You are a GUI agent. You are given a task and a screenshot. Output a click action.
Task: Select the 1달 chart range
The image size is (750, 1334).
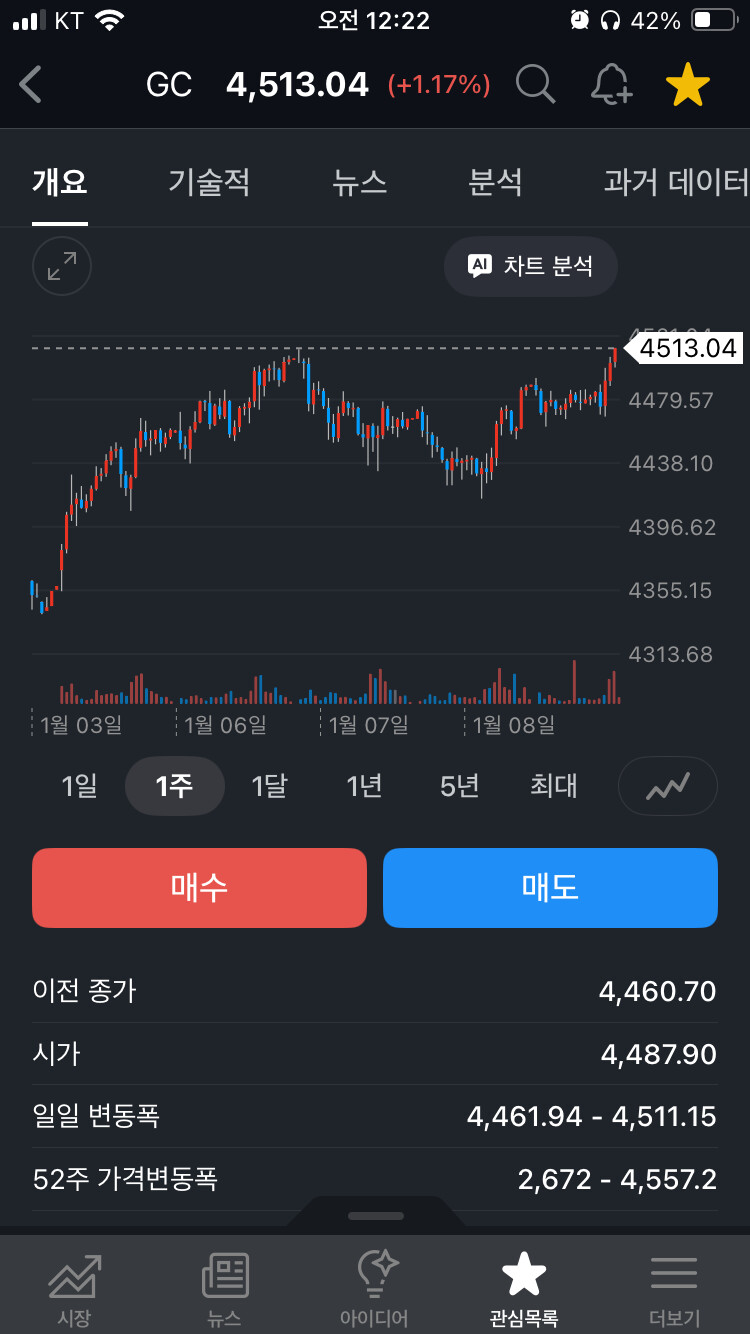[x=269, y=786]
